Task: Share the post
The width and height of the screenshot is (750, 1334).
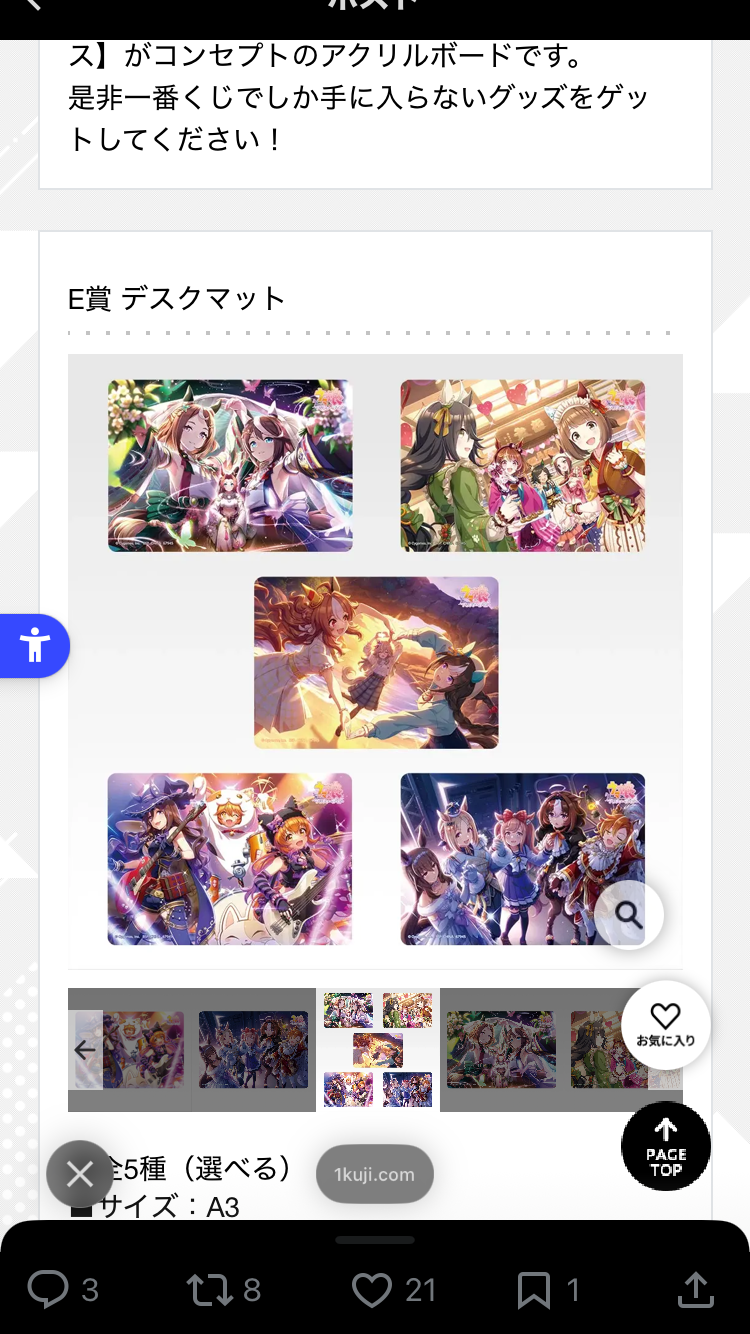Action: tap(695, 1289)
